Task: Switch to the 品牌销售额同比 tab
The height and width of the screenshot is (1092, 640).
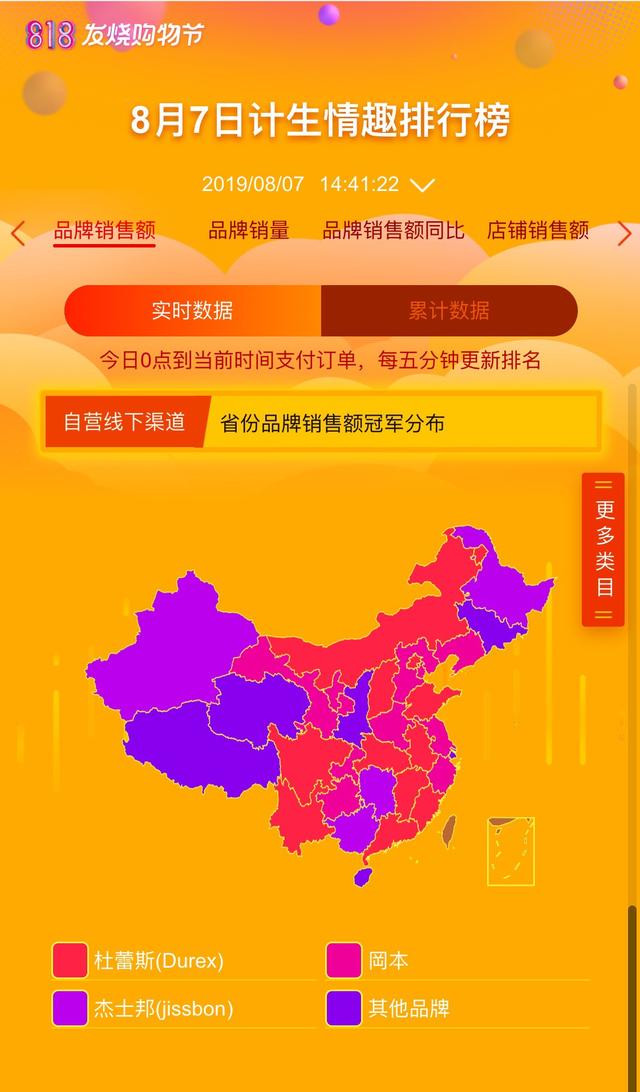Action: [x=393, y=231]
